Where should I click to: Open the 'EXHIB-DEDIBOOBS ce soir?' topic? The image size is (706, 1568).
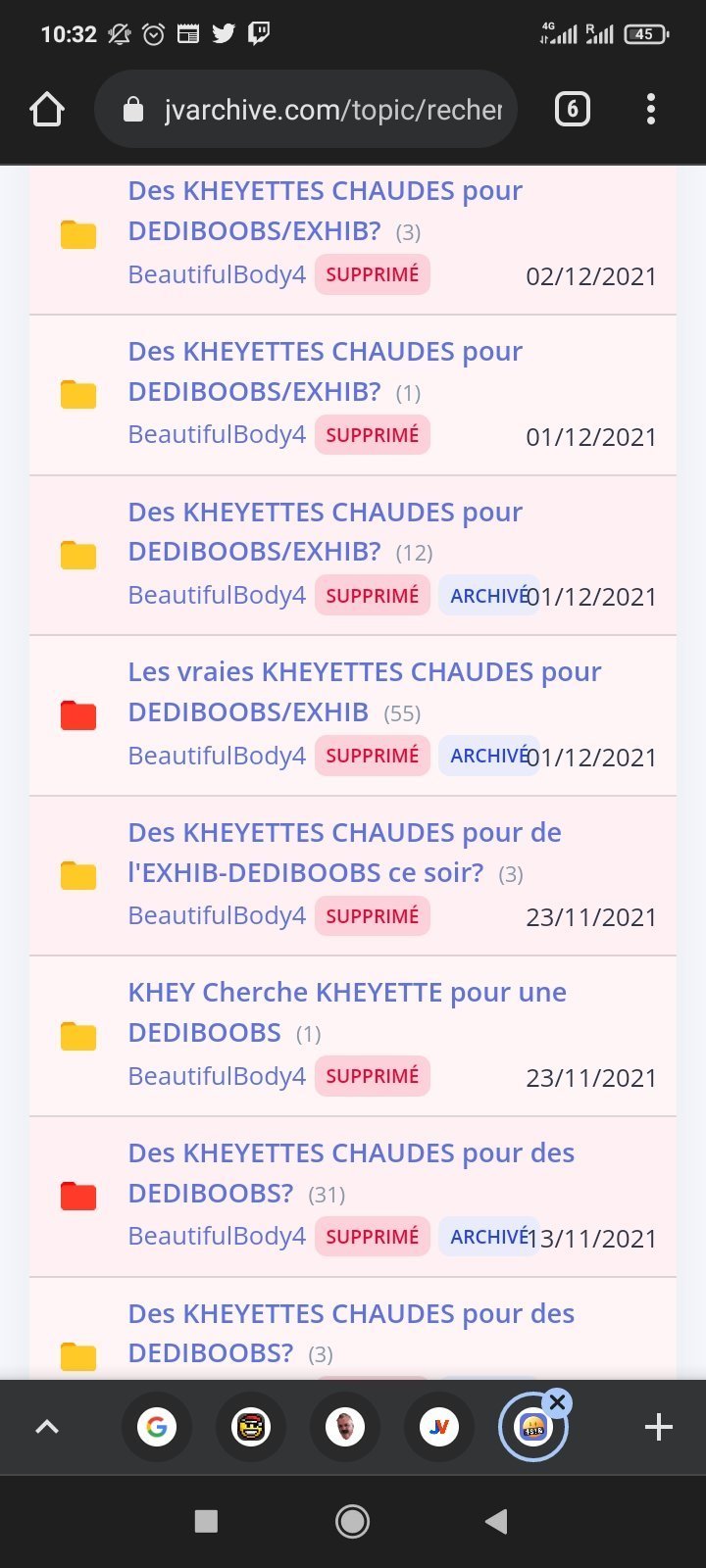tap(344, 852)
